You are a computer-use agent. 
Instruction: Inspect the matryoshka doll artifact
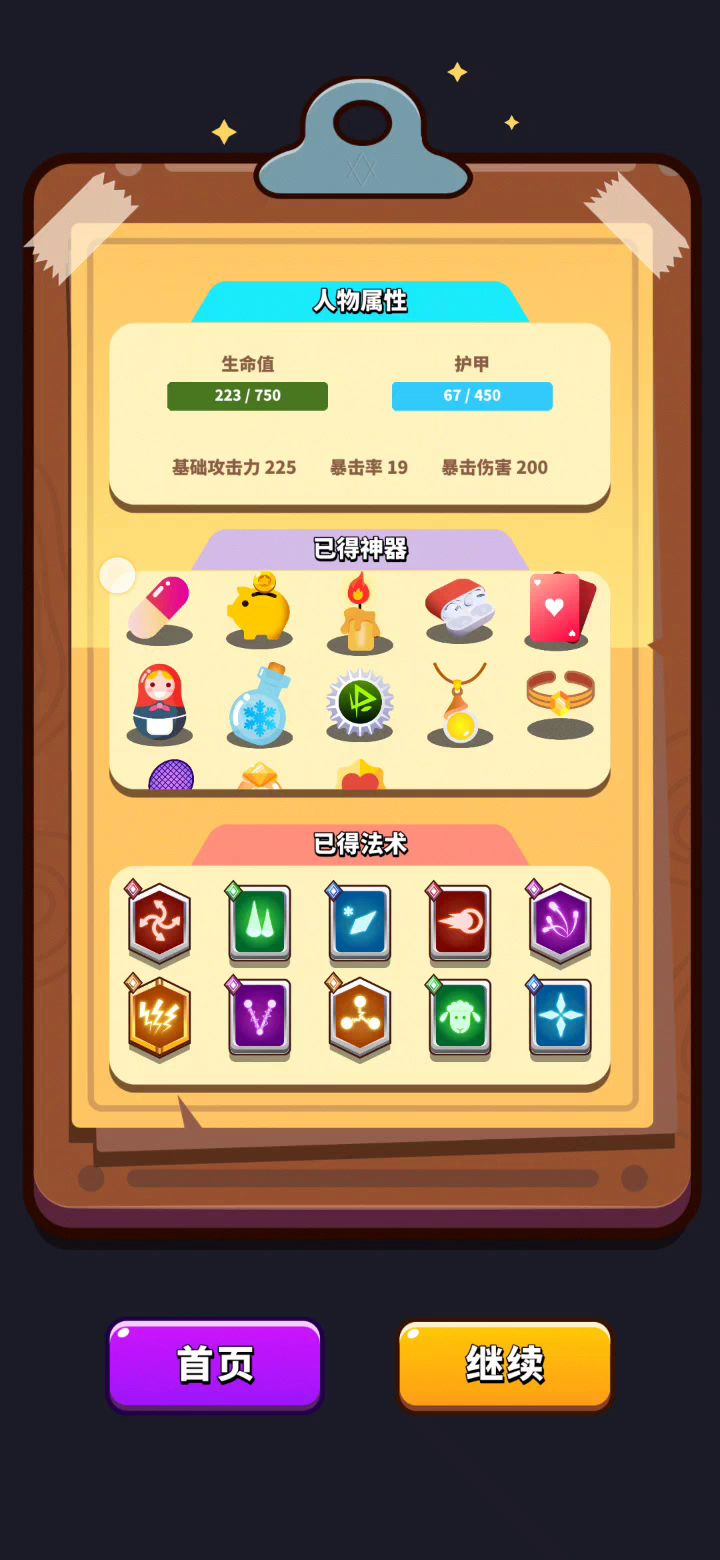159,702
